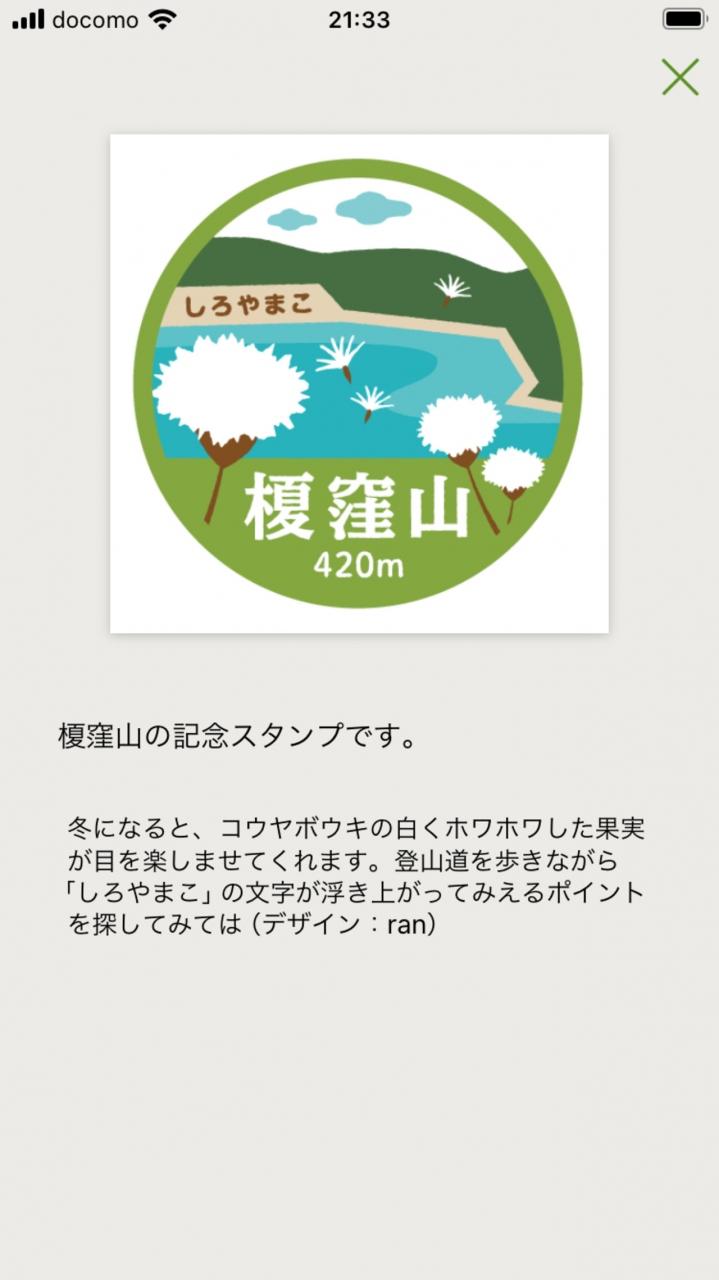Close the 榎窪山 stamp detail view
This screenshot has width=719, height=1280.
tap(680, 77)
